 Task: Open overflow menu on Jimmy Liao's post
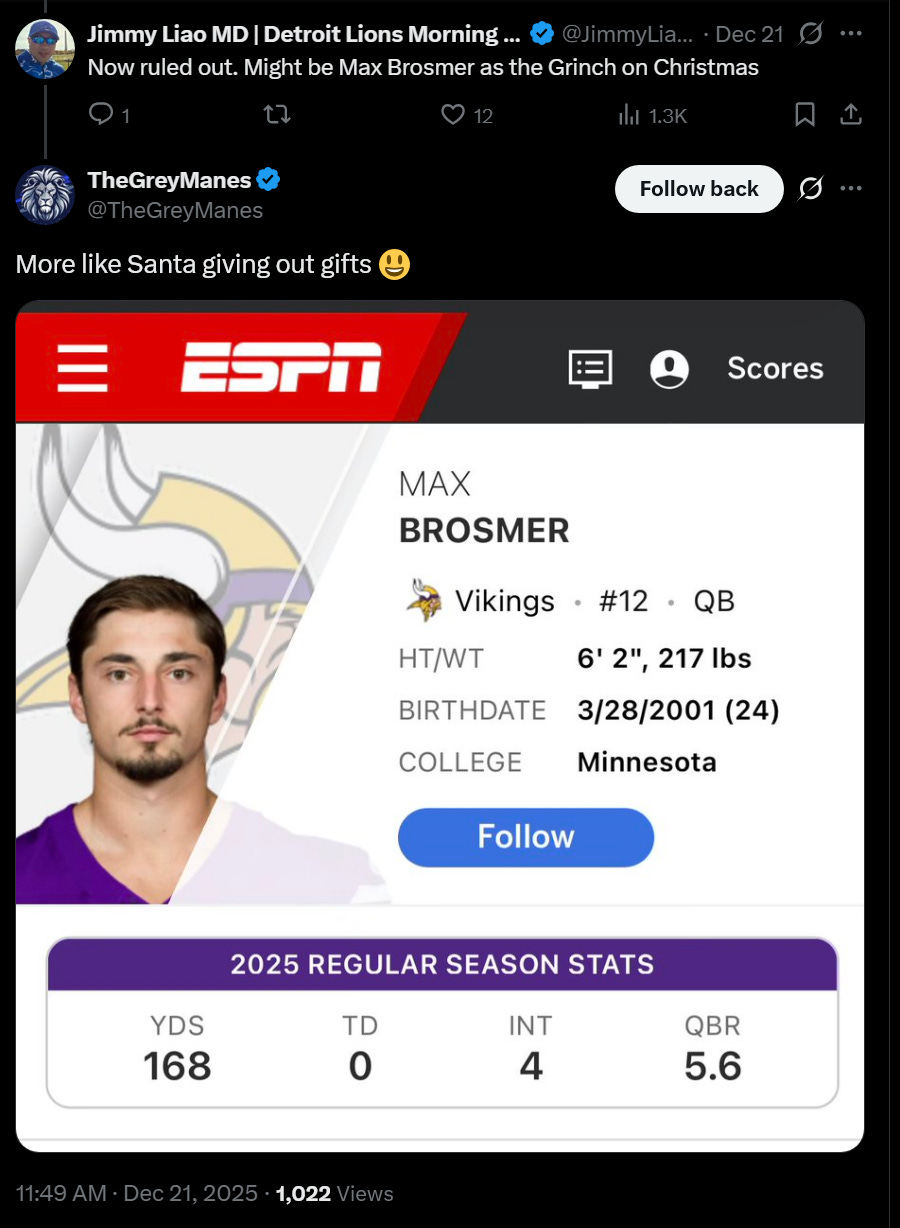pos(850,33)
